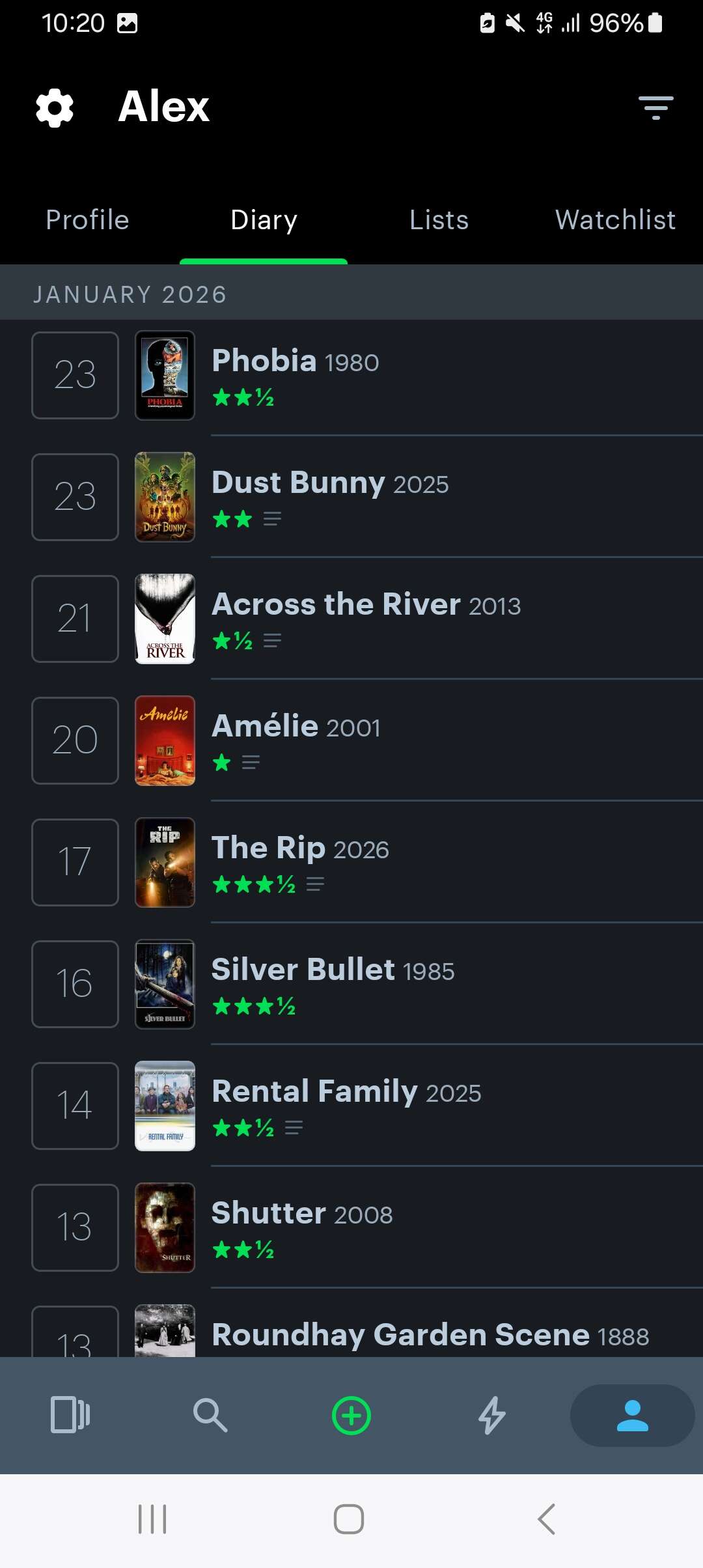The width and height of the screenshot is (703, 1568).
Task: Tap the profile person tab
Action: (x=632, y=1415)
